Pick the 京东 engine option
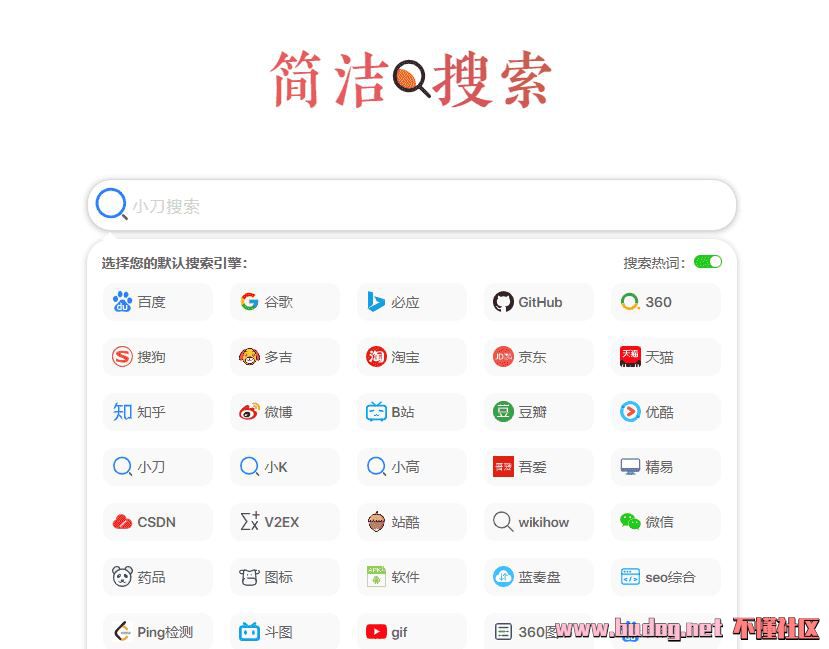Viewport: 829px width, 649px height. 538,357
